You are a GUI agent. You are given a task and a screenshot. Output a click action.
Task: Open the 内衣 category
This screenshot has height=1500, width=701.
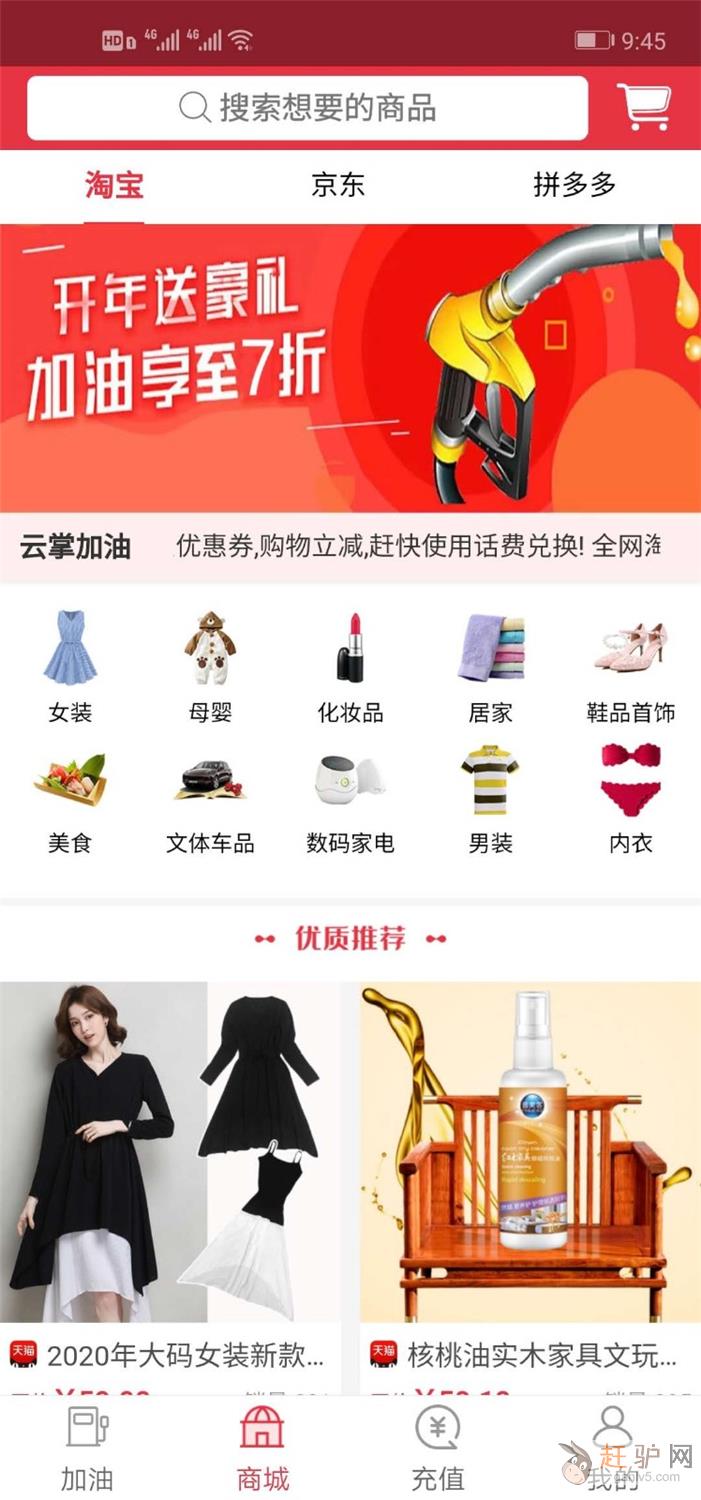click(x=630, y=800)
